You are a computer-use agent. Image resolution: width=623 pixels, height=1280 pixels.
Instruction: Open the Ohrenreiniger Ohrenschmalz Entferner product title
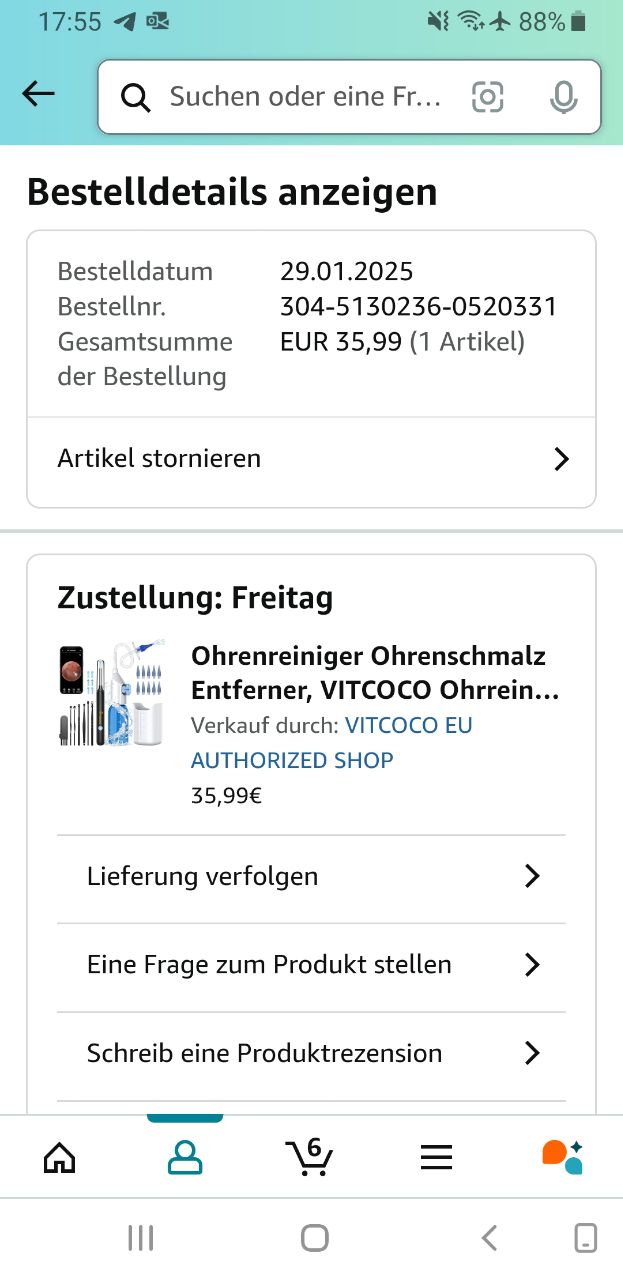[x=375, y=673]
